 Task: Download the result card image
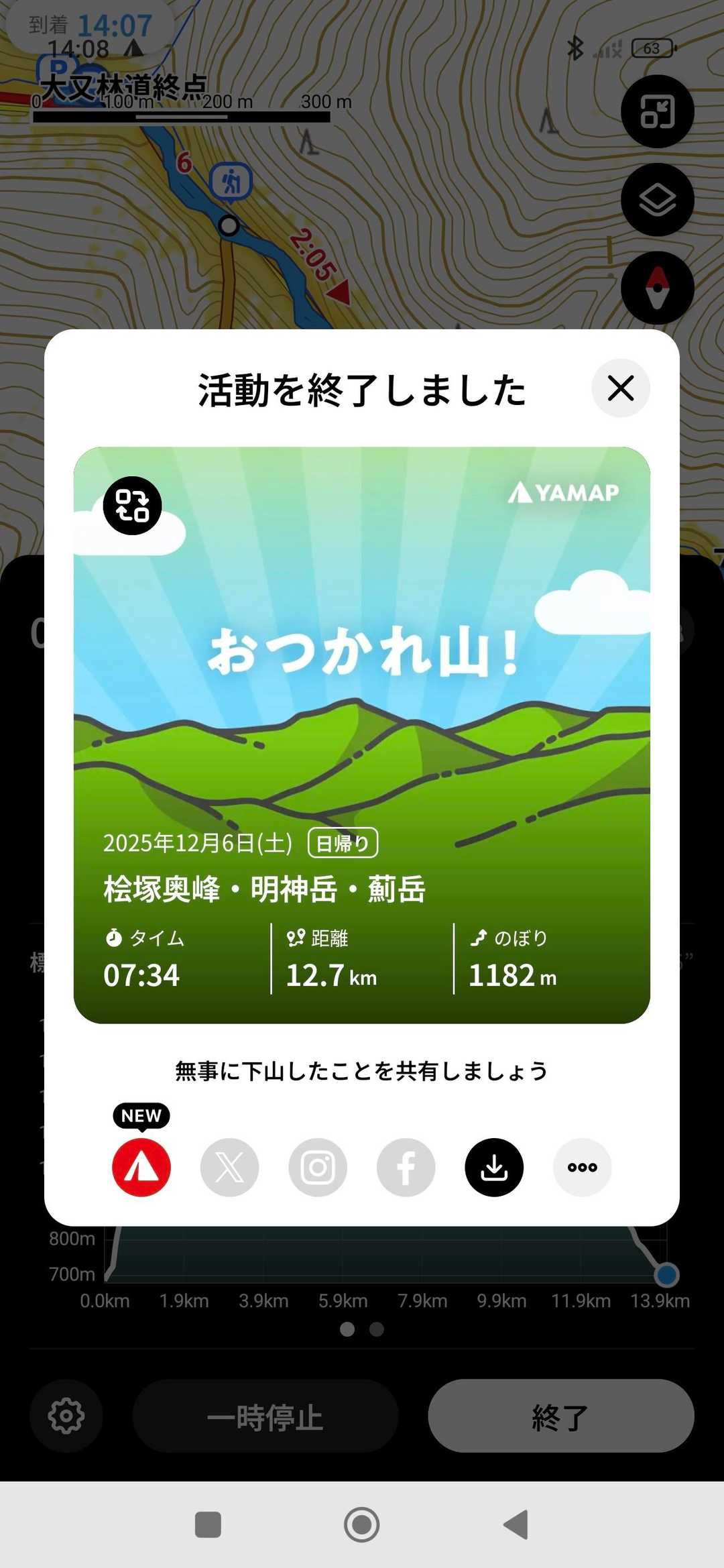point(494,1167)
